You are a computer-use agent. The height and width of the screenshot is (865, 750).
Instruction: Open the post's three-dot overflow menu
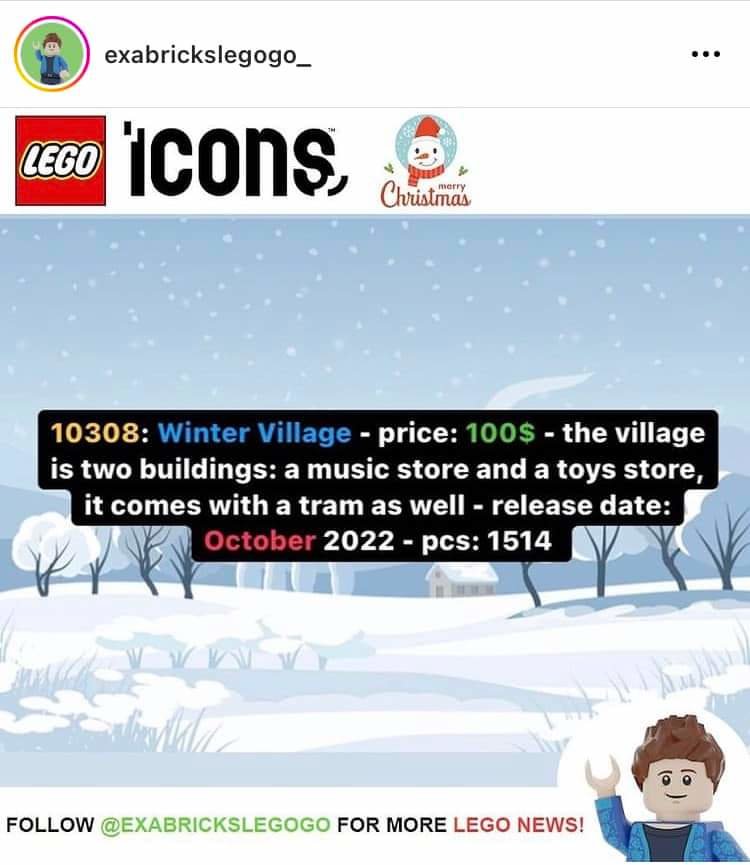tap(705, 54)
